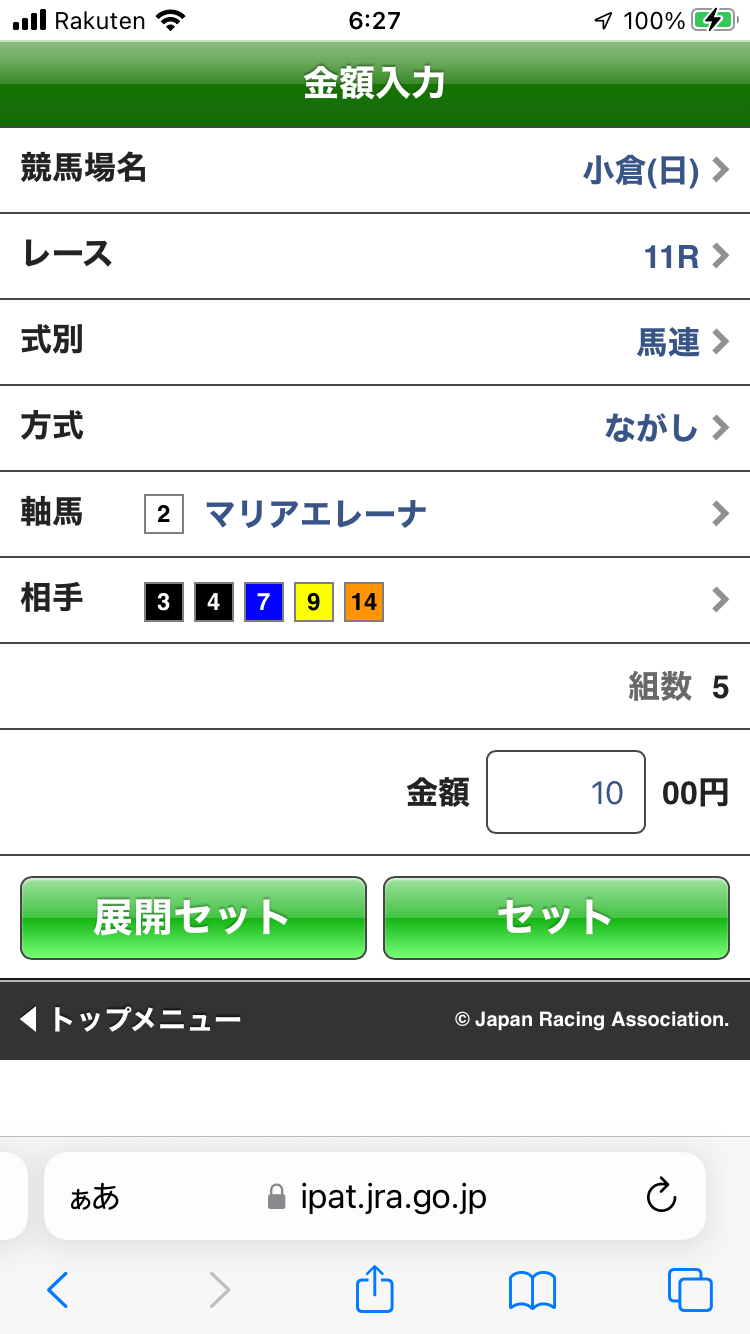Open the 馬連 bet type selector
The image size is (750, 1334).
coord(666,342)
